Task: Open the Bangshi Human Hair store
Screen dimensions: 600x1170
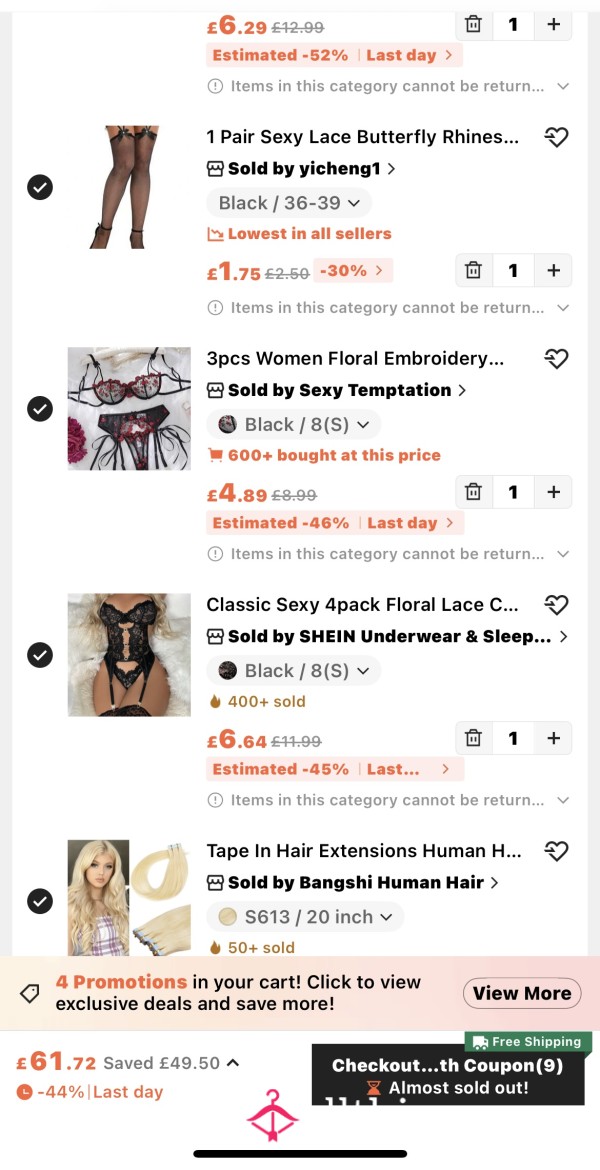Action: click(353, 883)
